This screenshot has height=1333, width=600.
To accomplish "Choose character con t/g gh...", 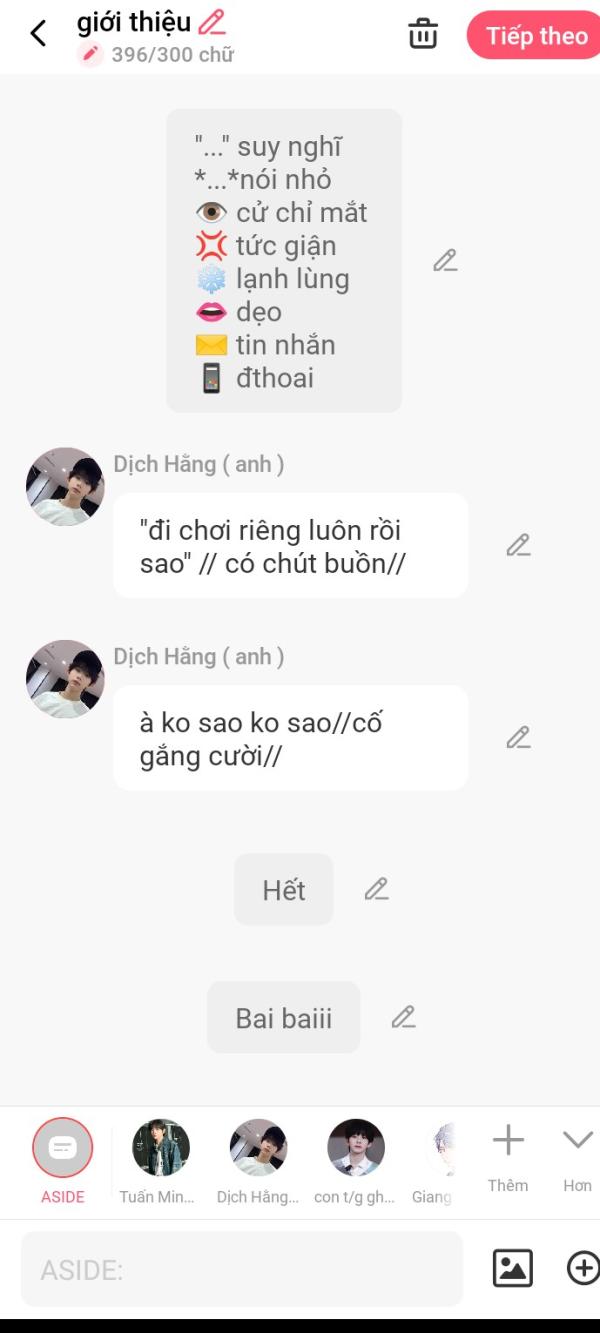I will 355,1148.
